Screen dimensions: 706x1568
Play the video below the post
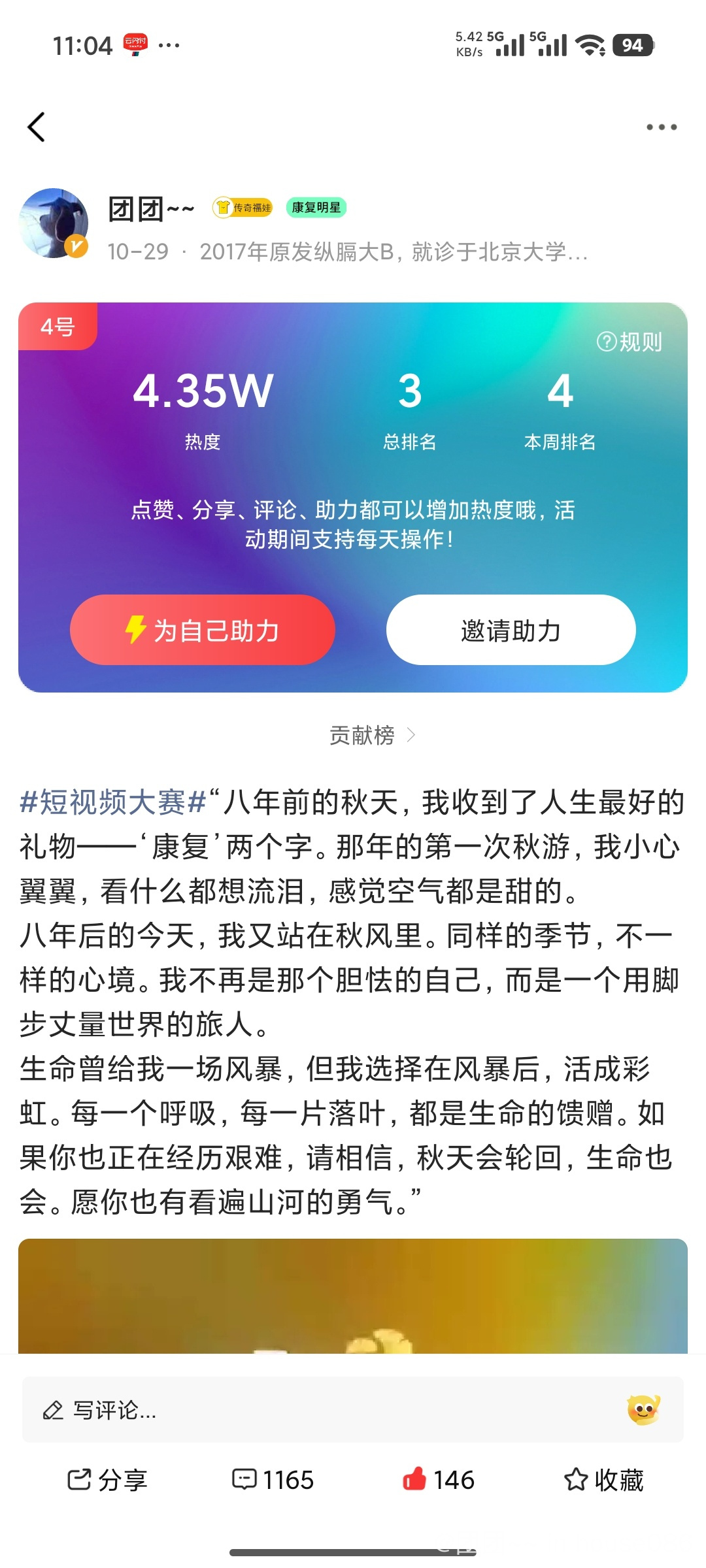pos(353,1297)
